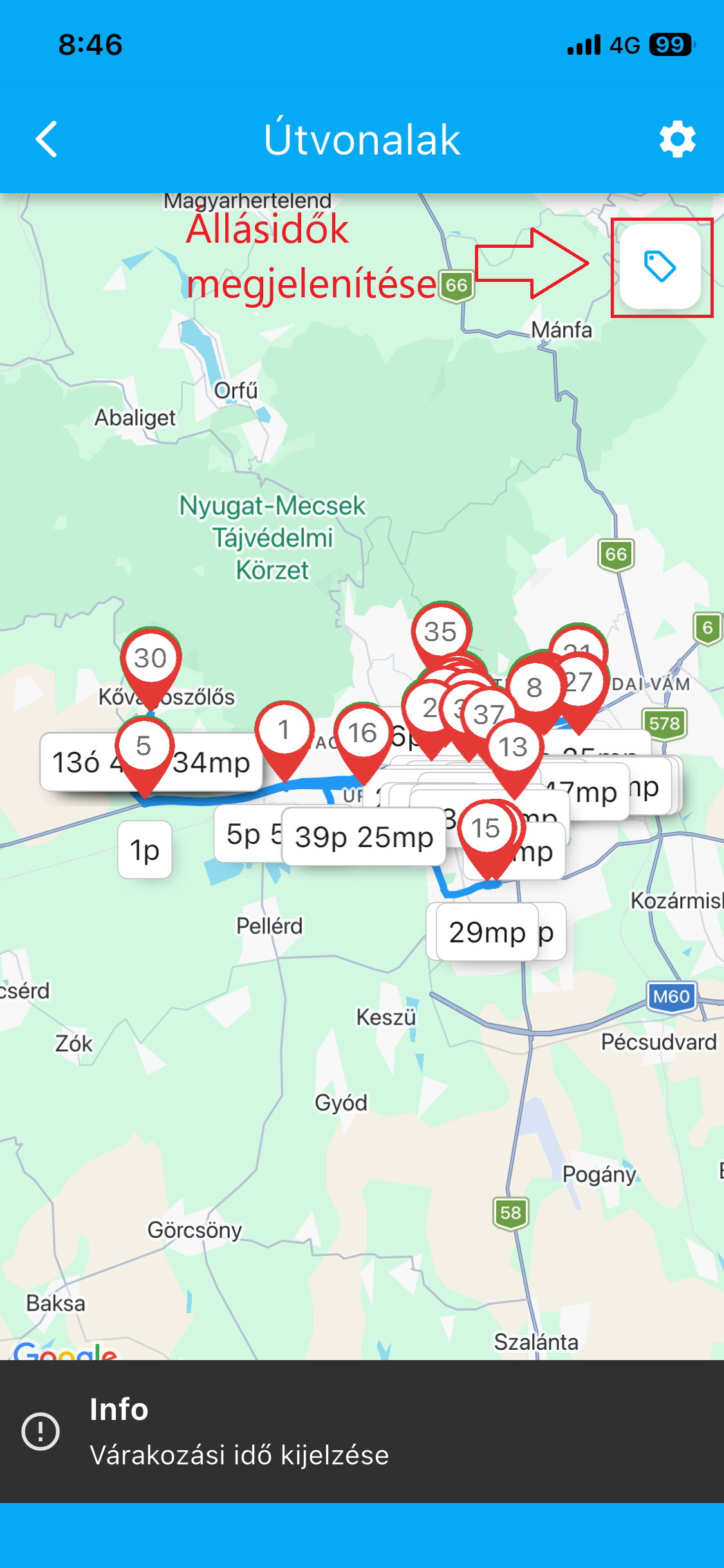
Task: Select map marker number 35
Action: pyautogui.click(x=441, y=632)
